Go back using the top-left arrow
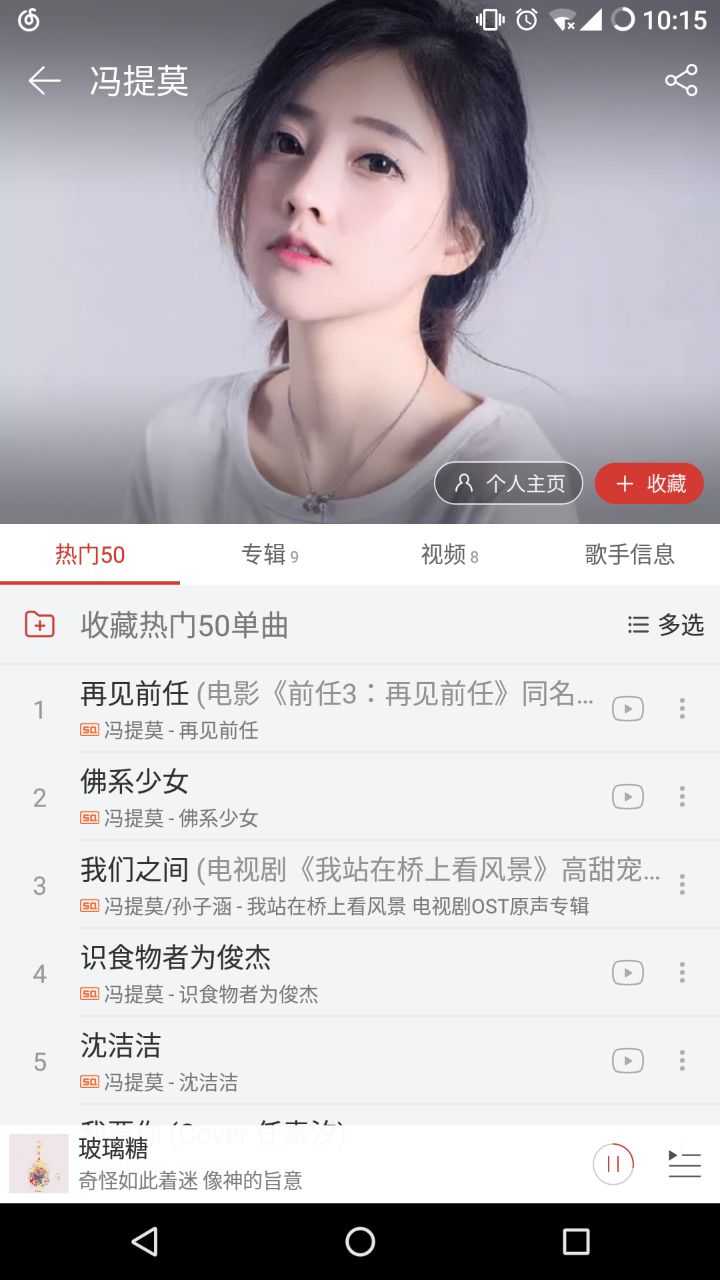 point(44,81)
